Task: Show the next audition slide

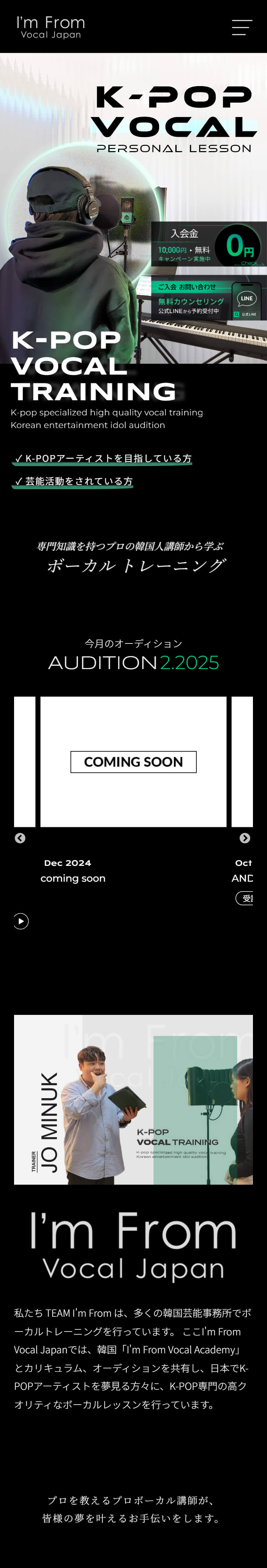Action: pyautogui.click(x=245, y=838)
